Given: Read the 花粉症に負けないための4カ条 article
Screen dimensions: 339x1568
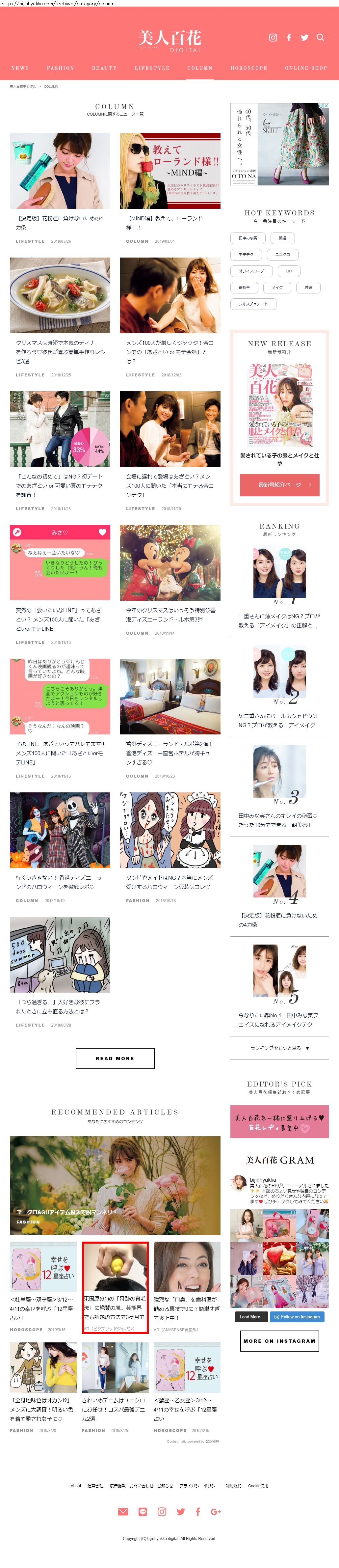Looking at the screenshot, I should [60, 222].
